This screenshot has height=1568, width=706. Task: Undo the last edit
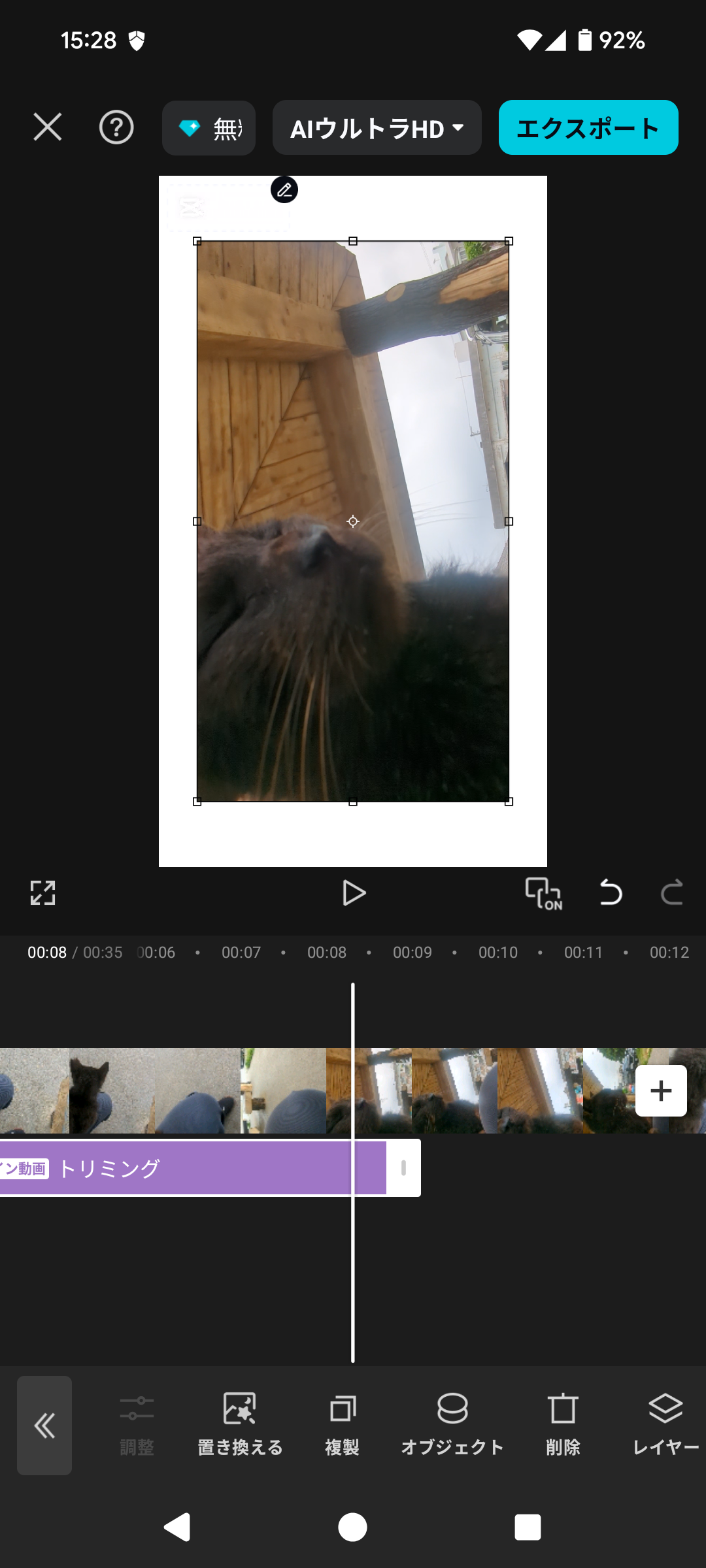(x=611, y=892)
